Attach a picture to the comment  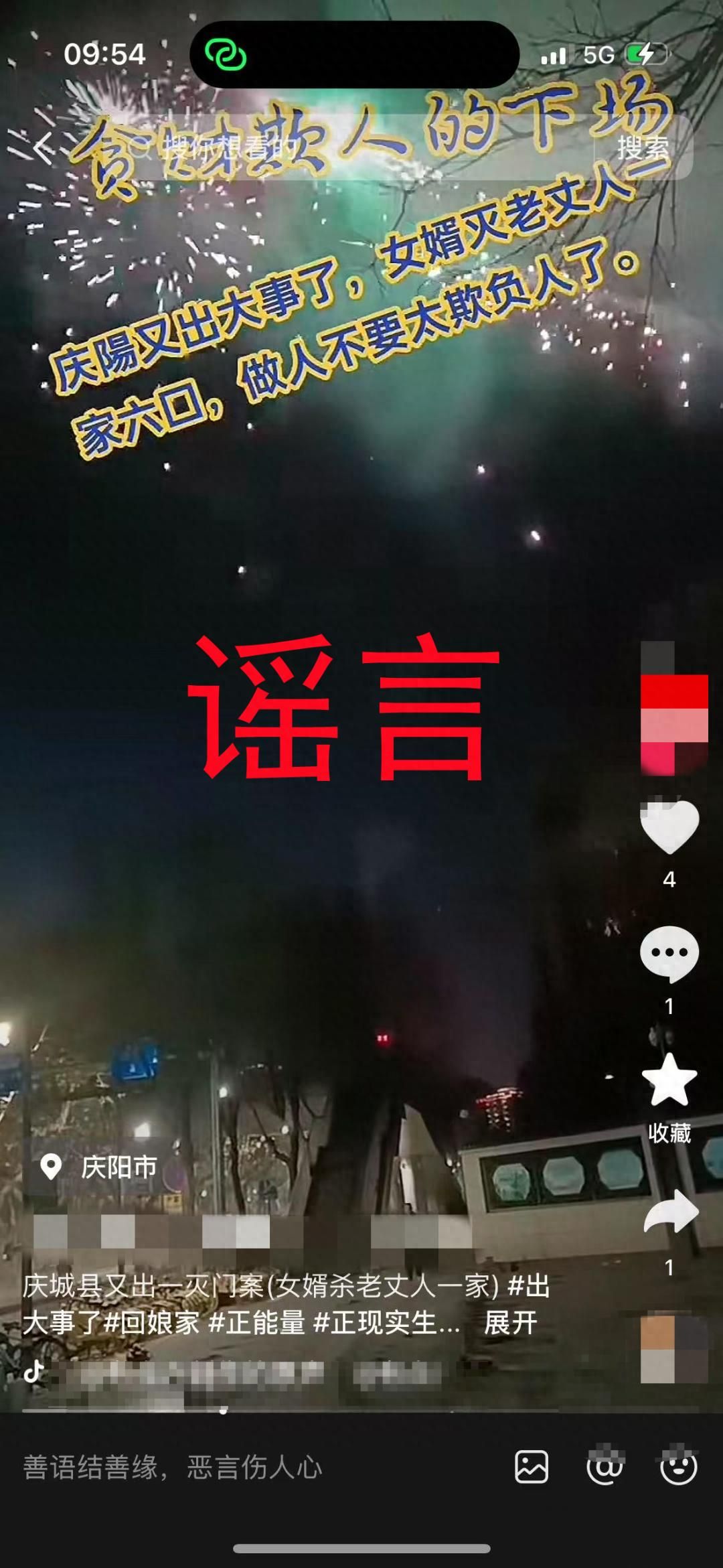tap(532, 1467)
